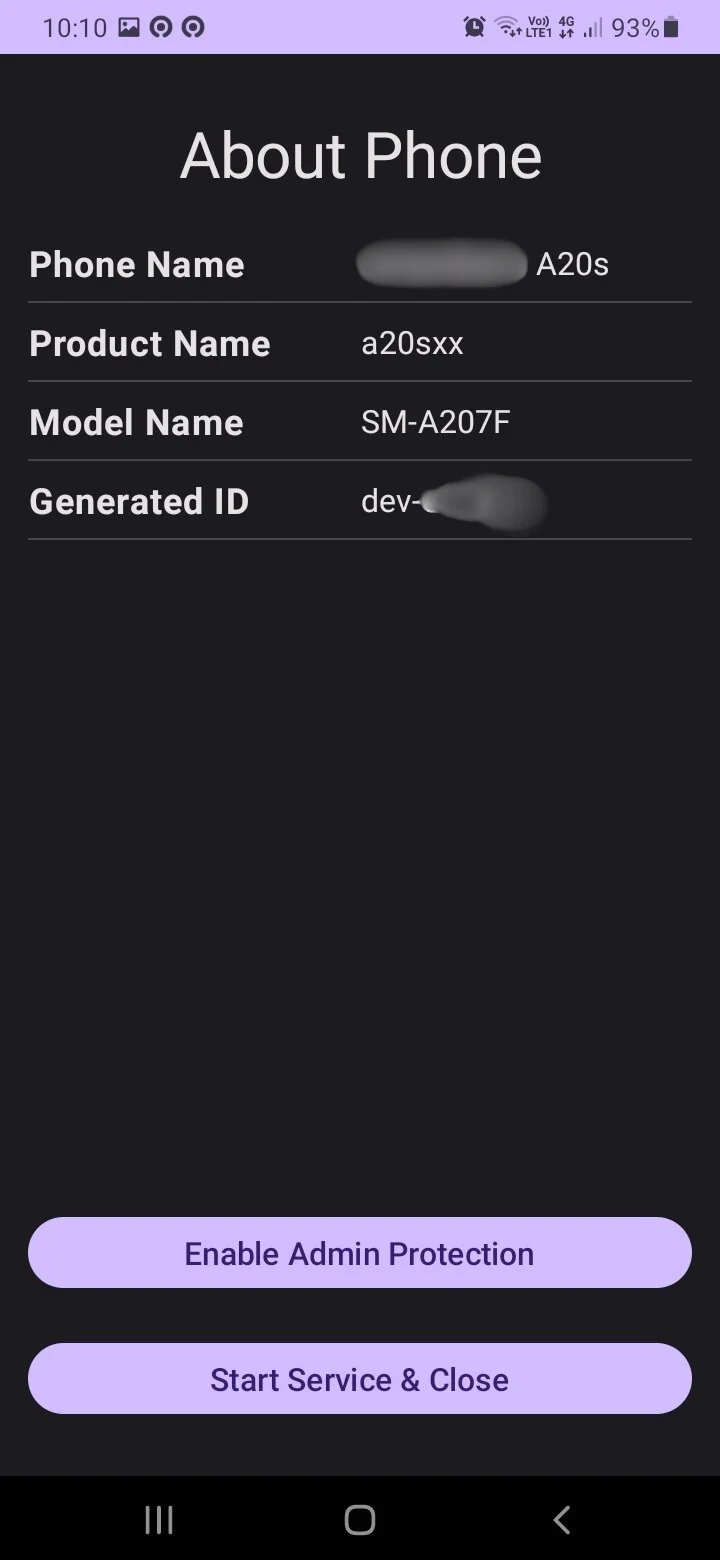Screen dimensions: 720x1560
Task: Tap the Product Name value a20sxx
Action: (x=411, y=343)
